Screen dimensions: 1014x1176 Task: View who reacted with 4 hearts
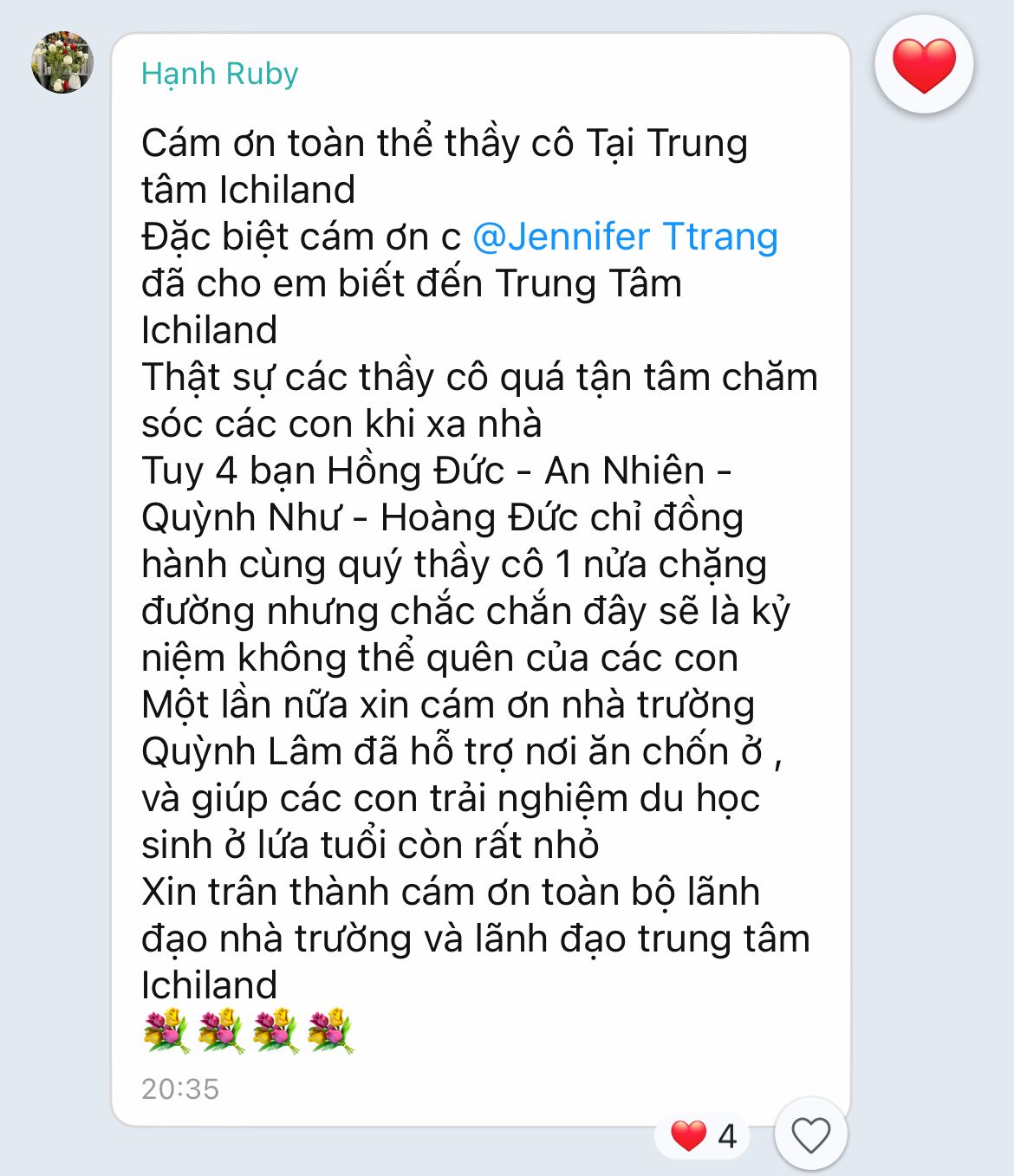(x=705, y=1136)
